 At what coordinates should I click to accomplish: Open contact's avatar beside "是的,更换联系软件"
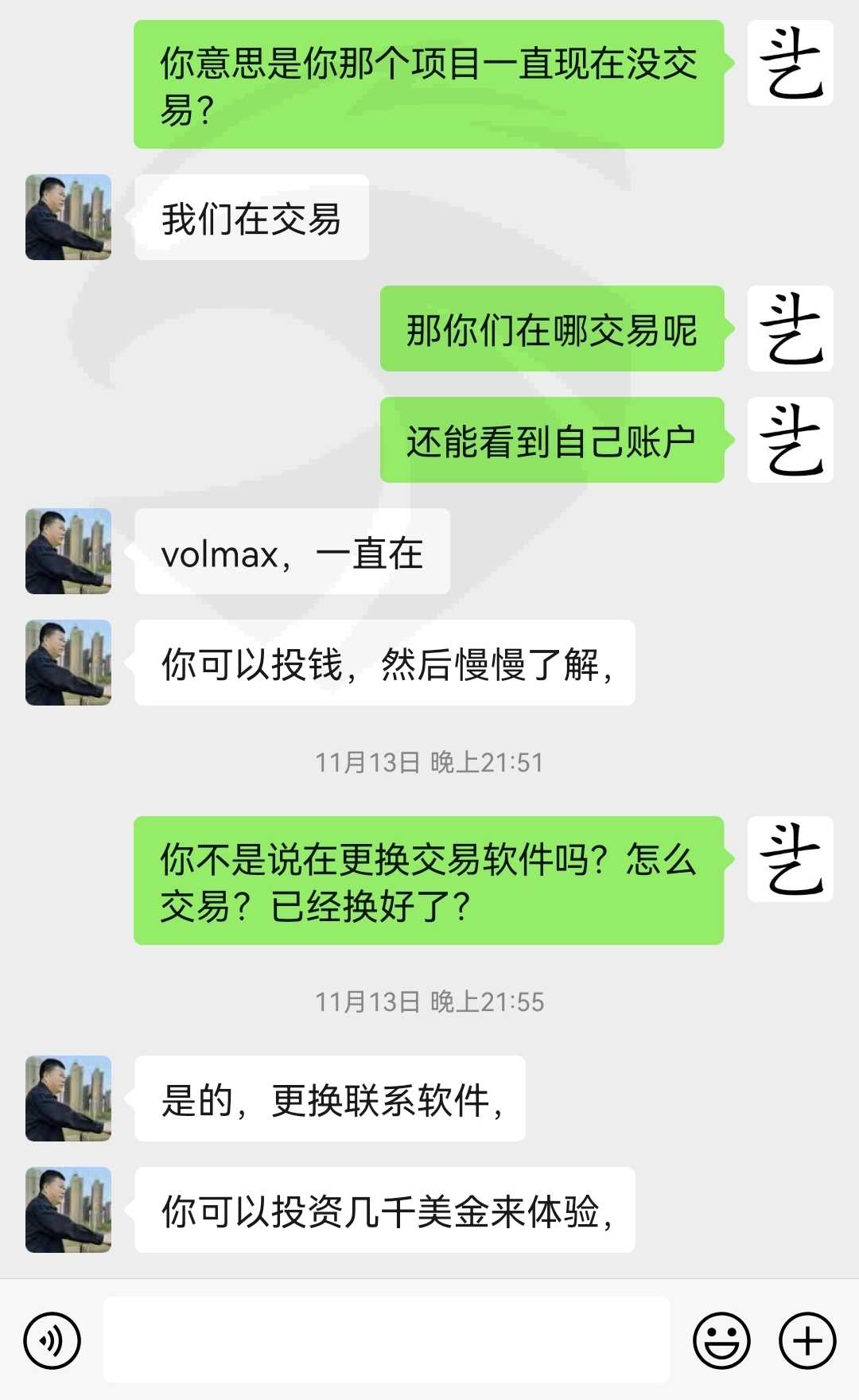tap(68, 1099)
